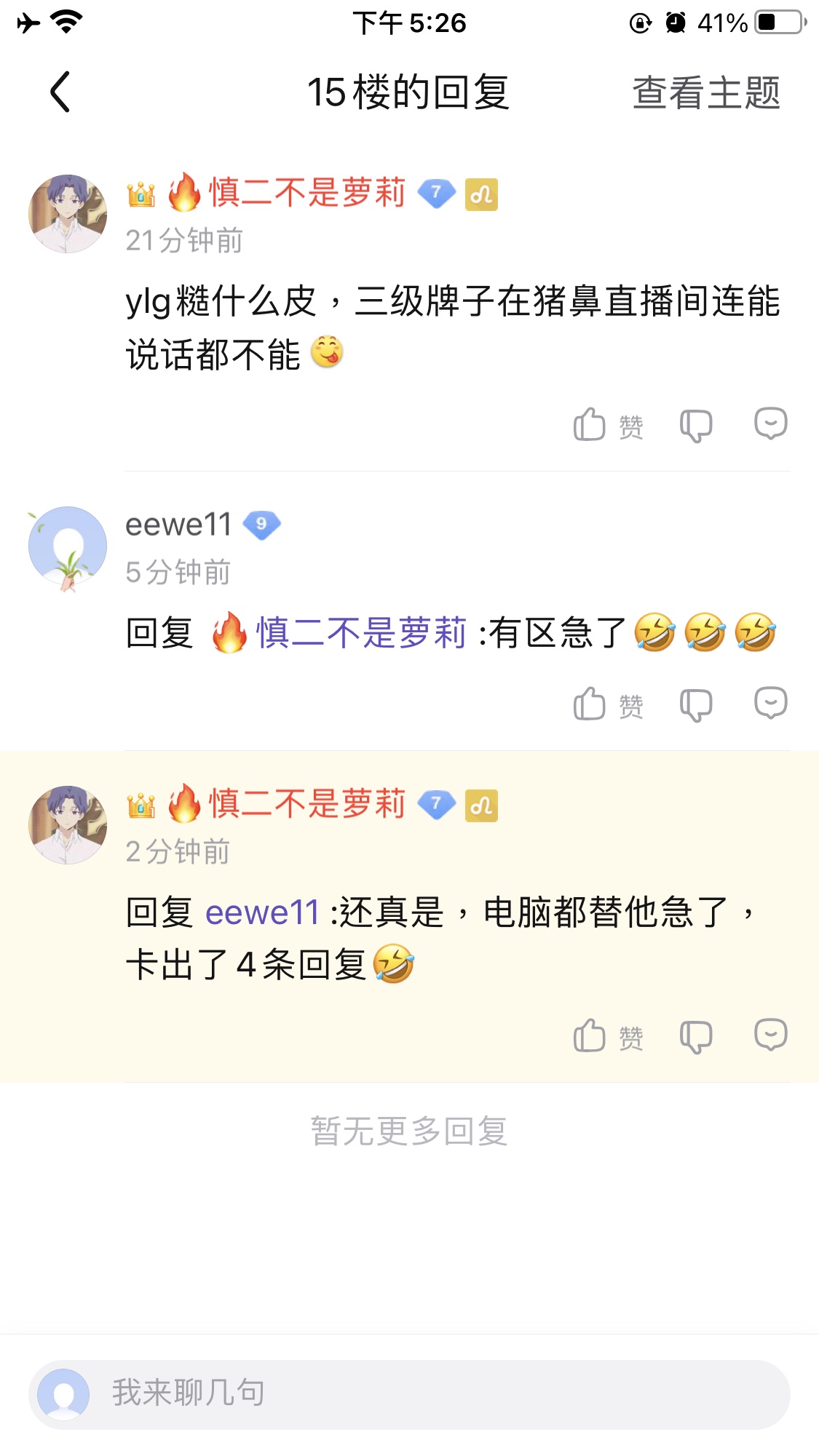
Task: Open the mentioned user 慎二不是萝莉 in eewe11's reply
Action: click(360, 632)
